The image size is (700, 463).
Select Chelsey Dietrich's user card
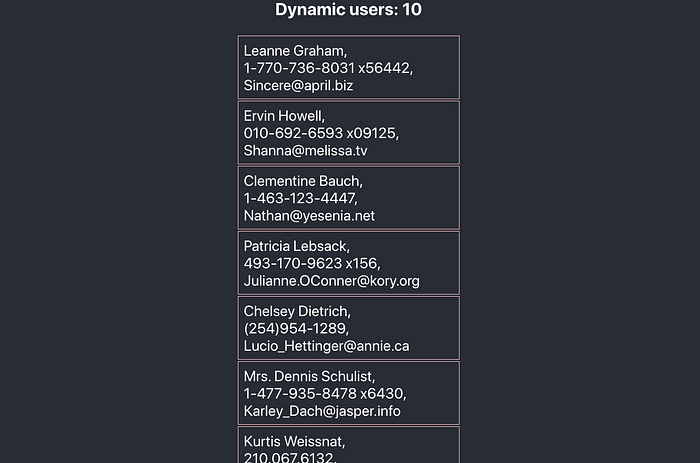pos(348,327)
